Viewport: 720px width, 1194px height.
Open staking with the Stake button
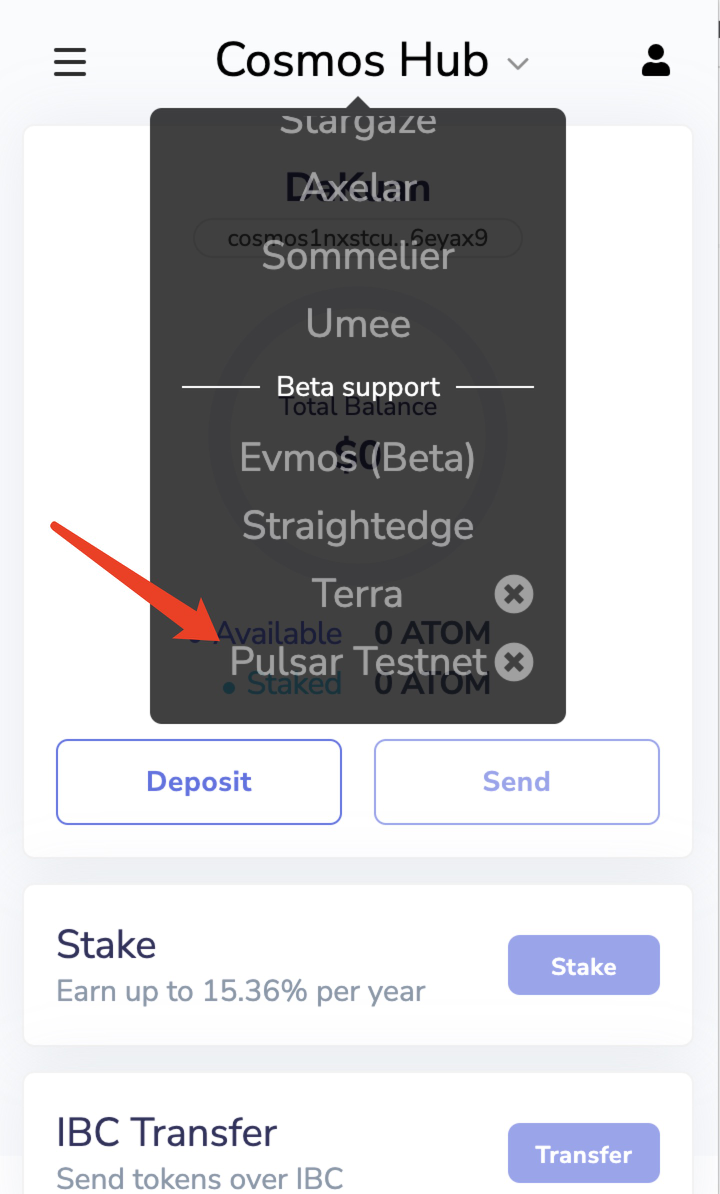[583, 965]
